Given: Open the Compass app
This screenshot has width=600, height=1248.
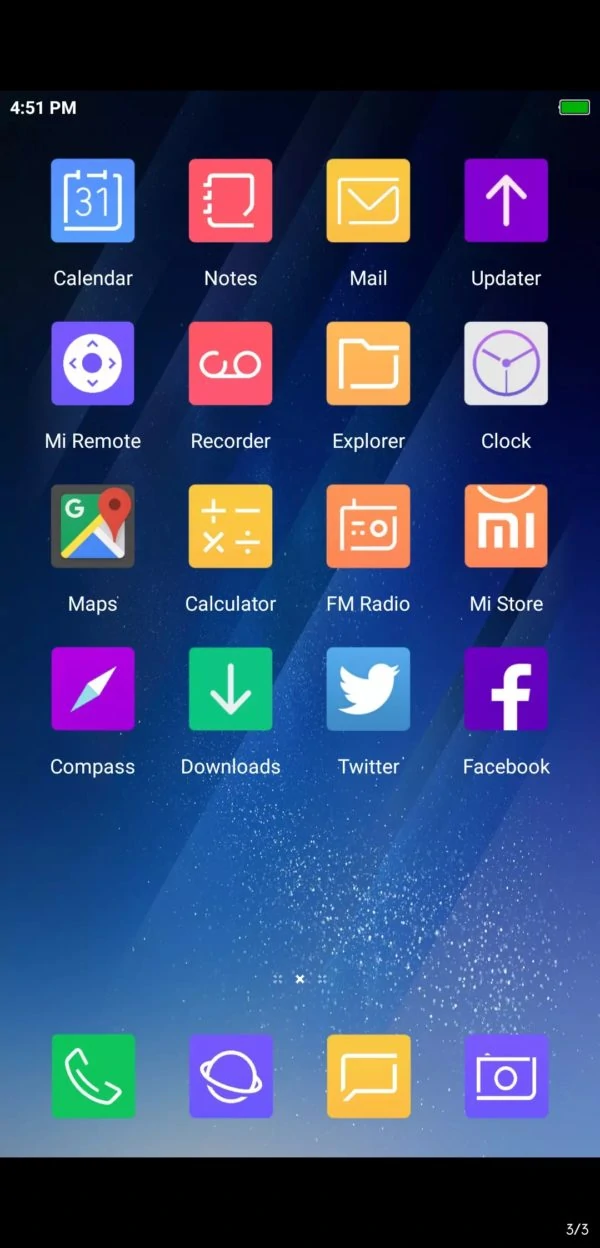Looking at the screenshot, I should [x=93, y=689].
